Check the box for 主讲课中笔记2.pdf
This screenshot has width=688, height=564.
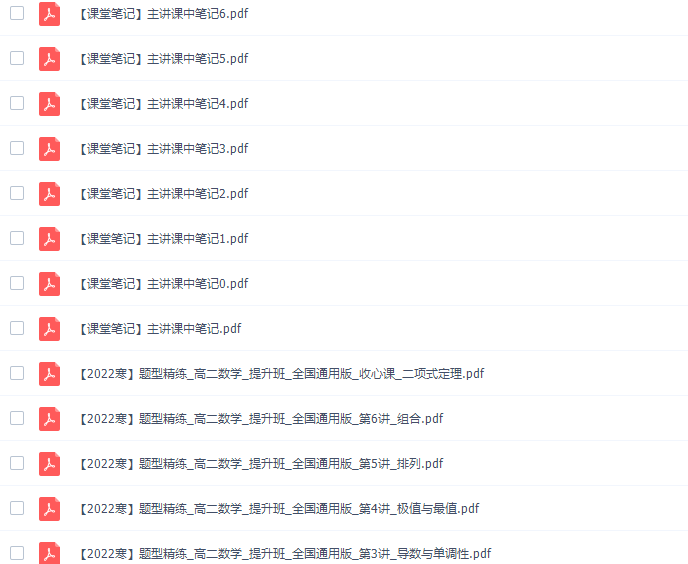[17, 193]
